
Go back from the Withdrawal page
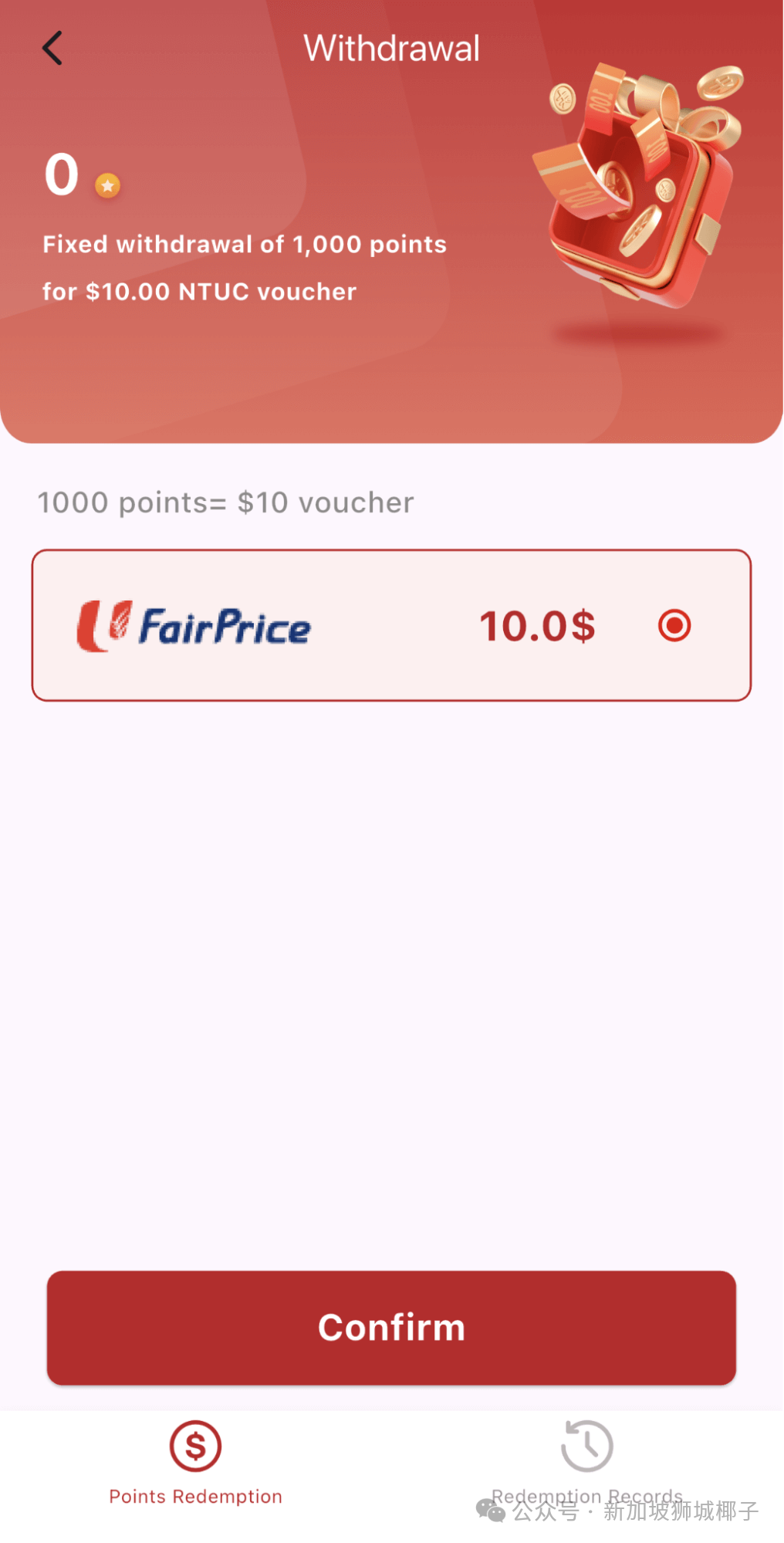tap(52, 49)
